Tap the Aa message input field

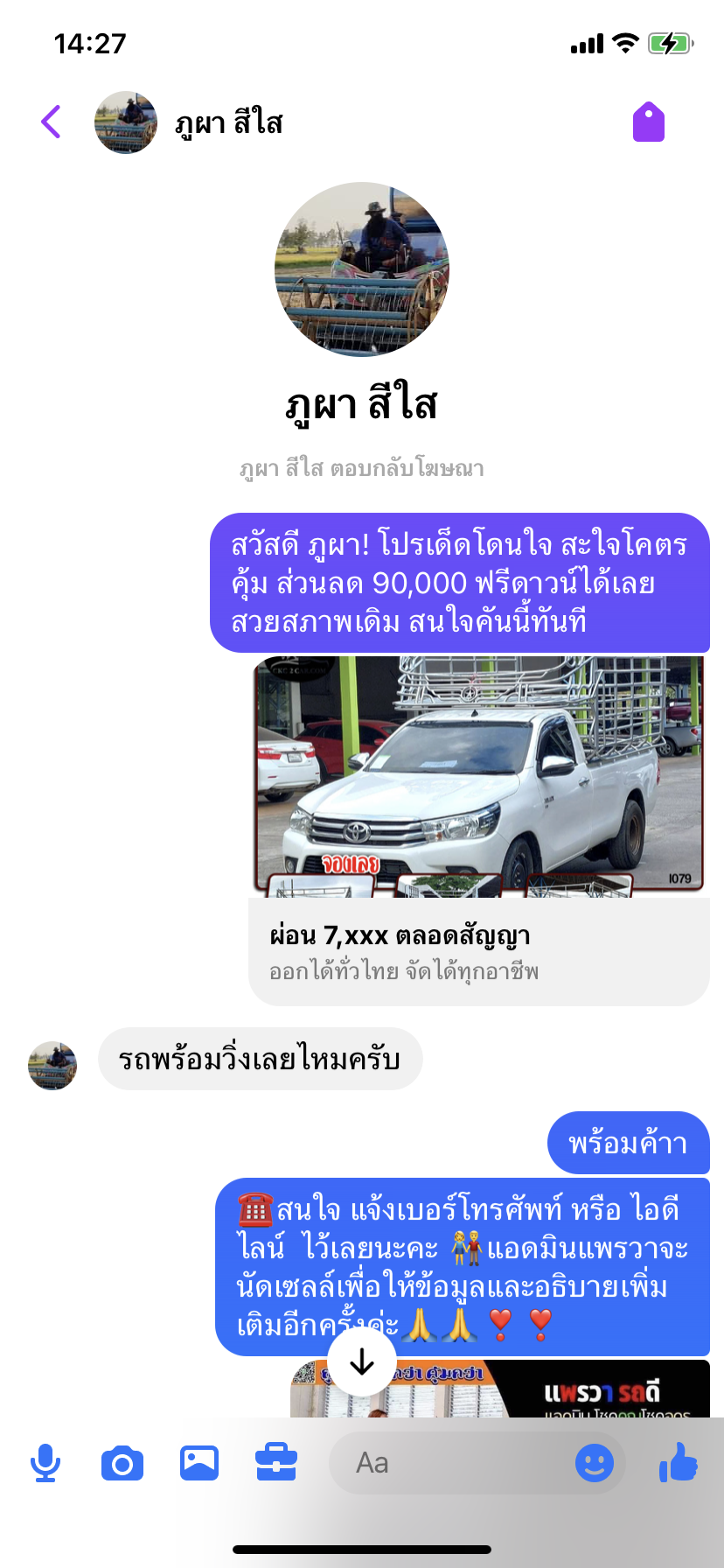click(x=450, y=1463)
